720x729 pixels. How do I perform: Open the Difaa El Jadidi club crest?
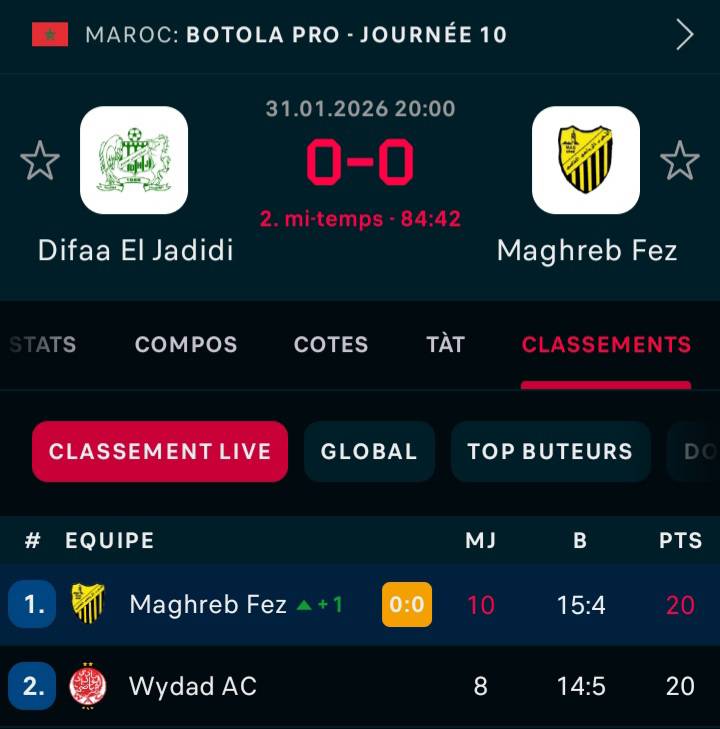pos(135,160)
